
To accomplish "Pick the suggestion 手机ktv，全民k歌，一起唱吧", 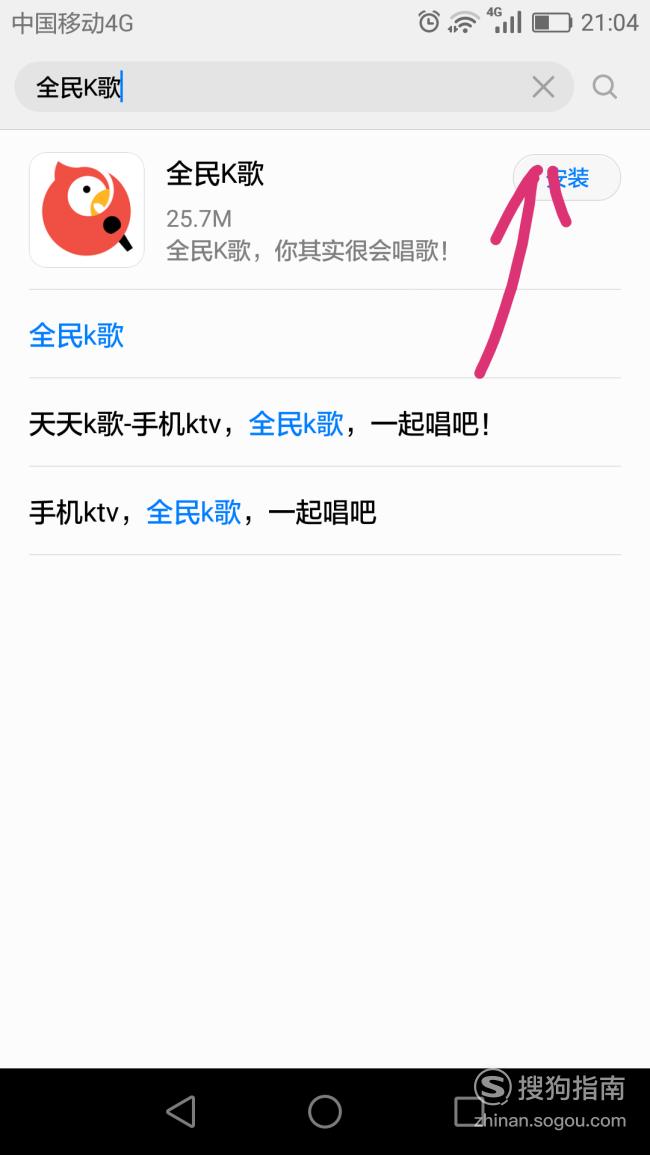I will [325, 511].
